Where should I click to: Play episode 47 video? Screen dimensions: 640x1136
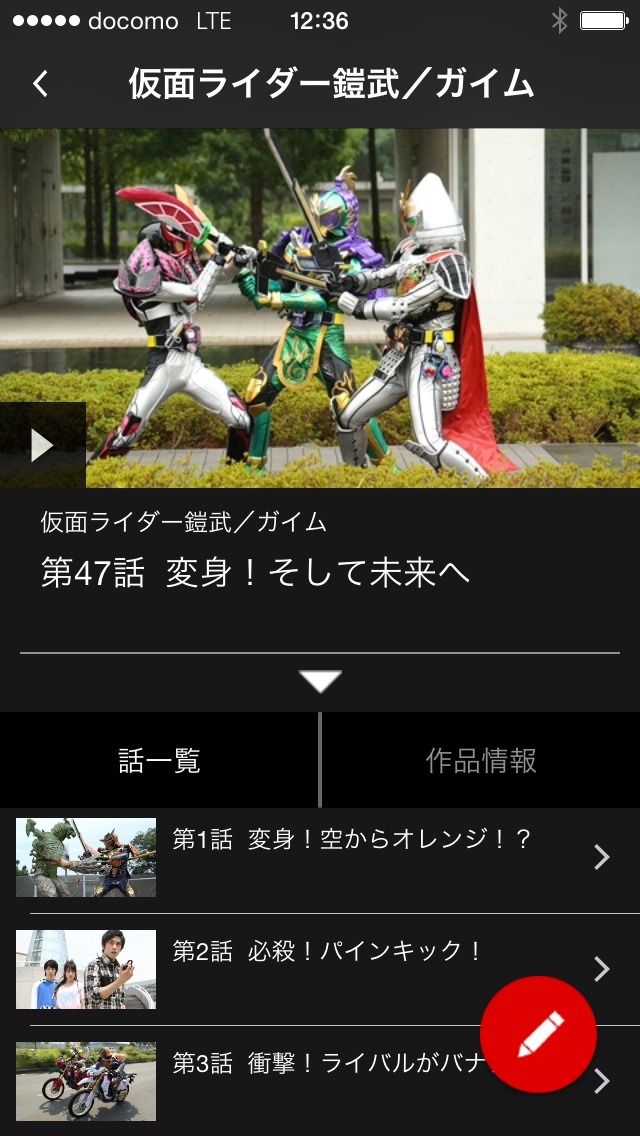tap(42, 445)
